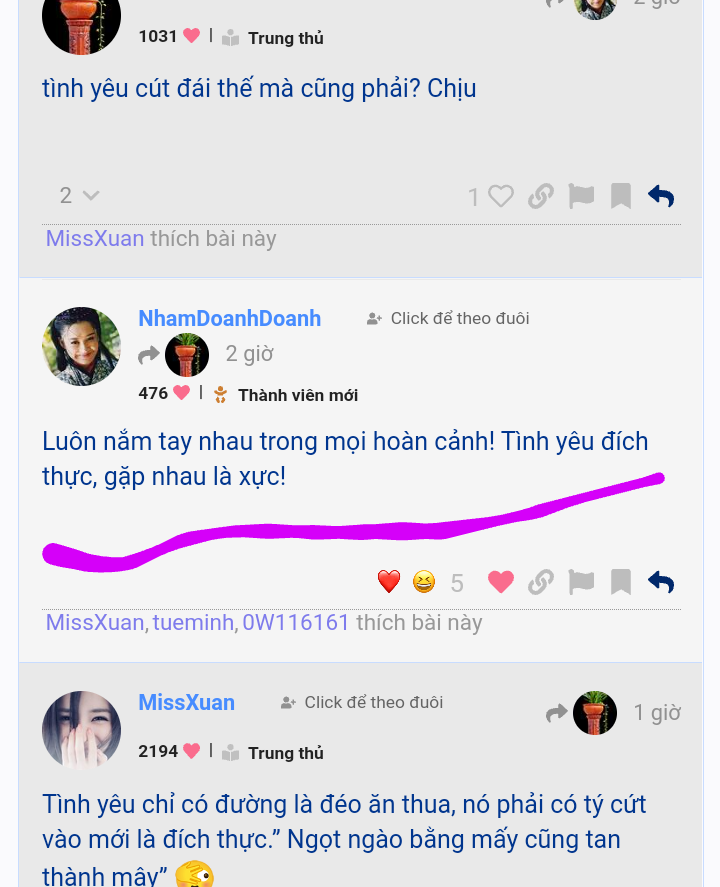This screenshot has height=887, width=720.
Task: Follow NhamDoanhDoanh via Click để theo đuôi
Action: pos(448,318)
